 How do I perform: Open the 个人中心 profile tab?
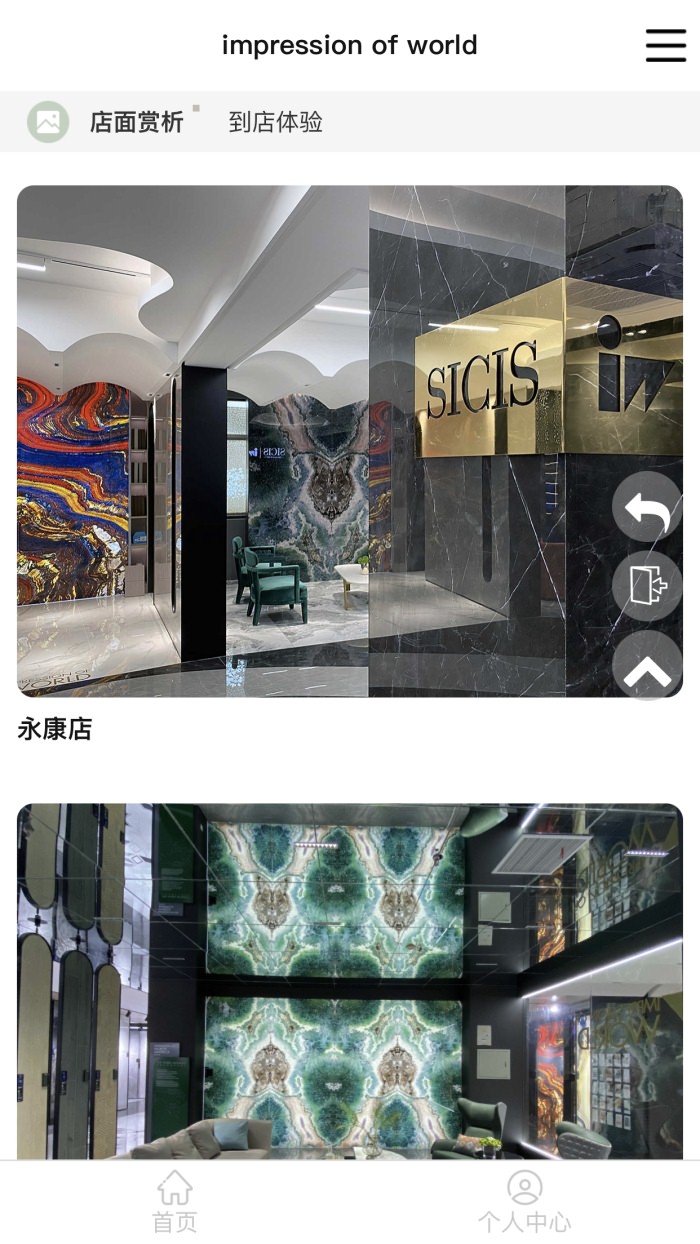[524, 1202]
